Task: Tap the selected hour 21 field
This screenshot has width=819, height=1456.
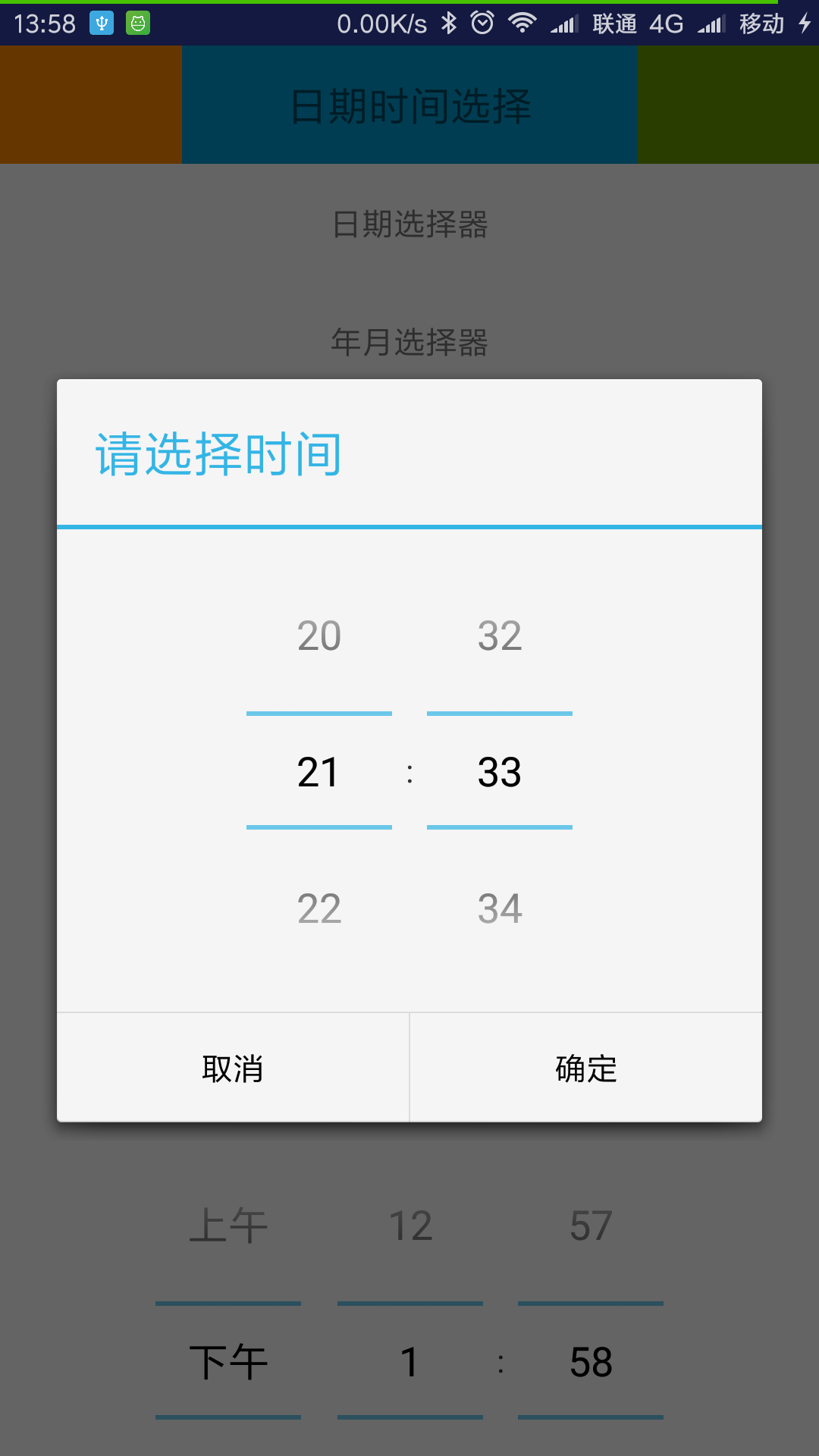Action: click(319, 772)
